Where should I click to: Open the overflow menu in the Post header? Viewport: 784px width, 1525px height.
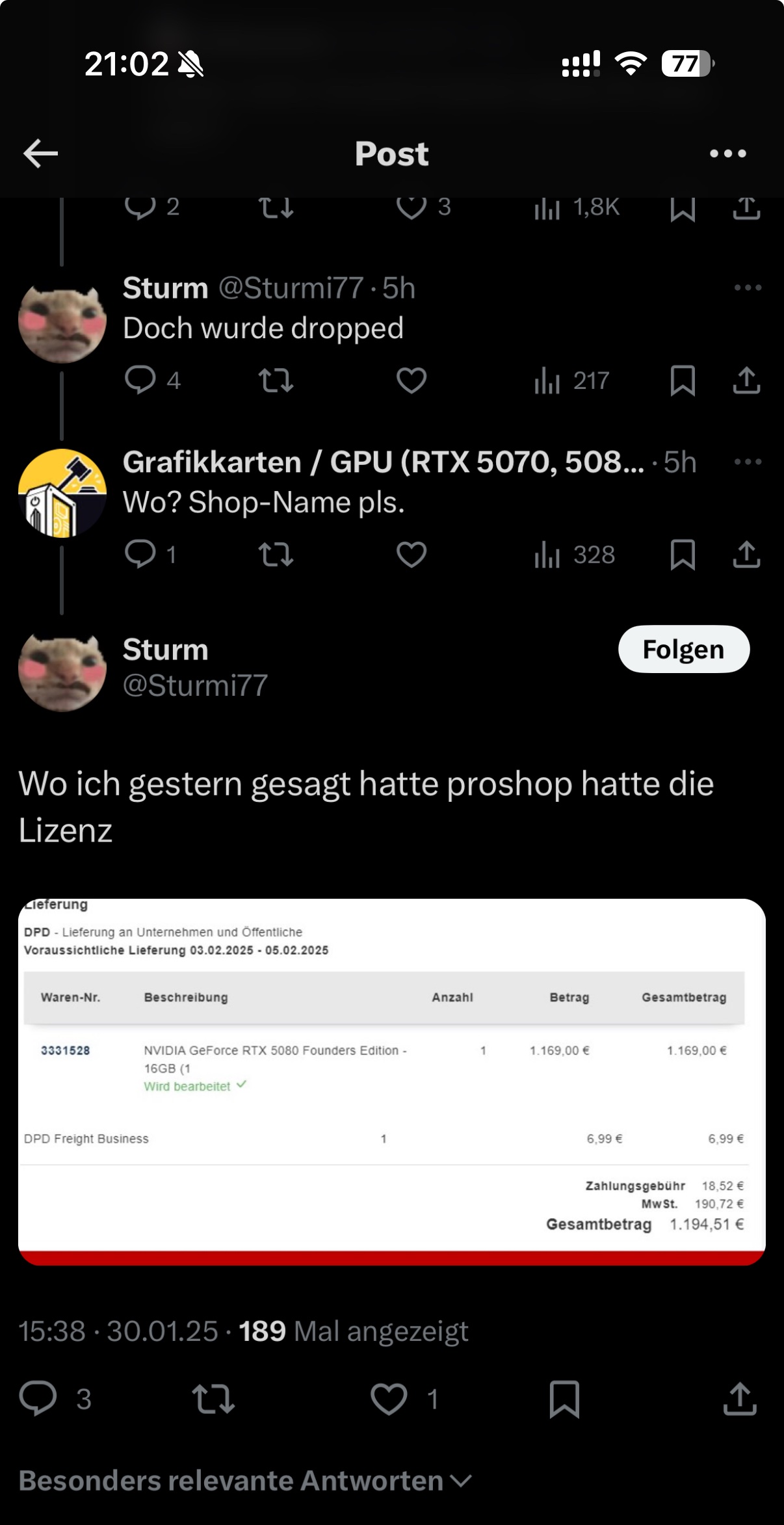[727, 153]
